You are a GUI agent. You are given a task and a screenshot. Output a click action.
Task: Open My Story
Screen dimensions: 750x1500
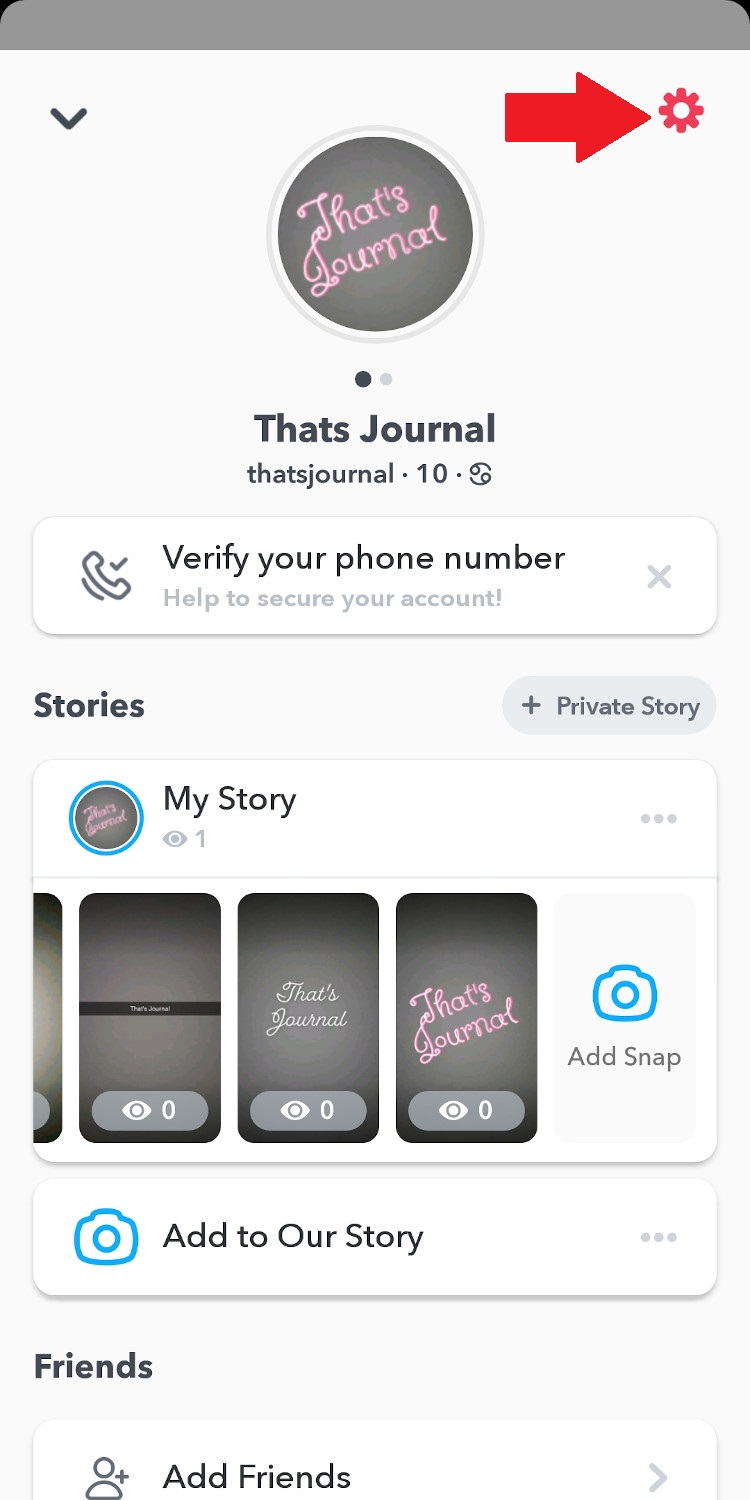[x=375, y=818]
